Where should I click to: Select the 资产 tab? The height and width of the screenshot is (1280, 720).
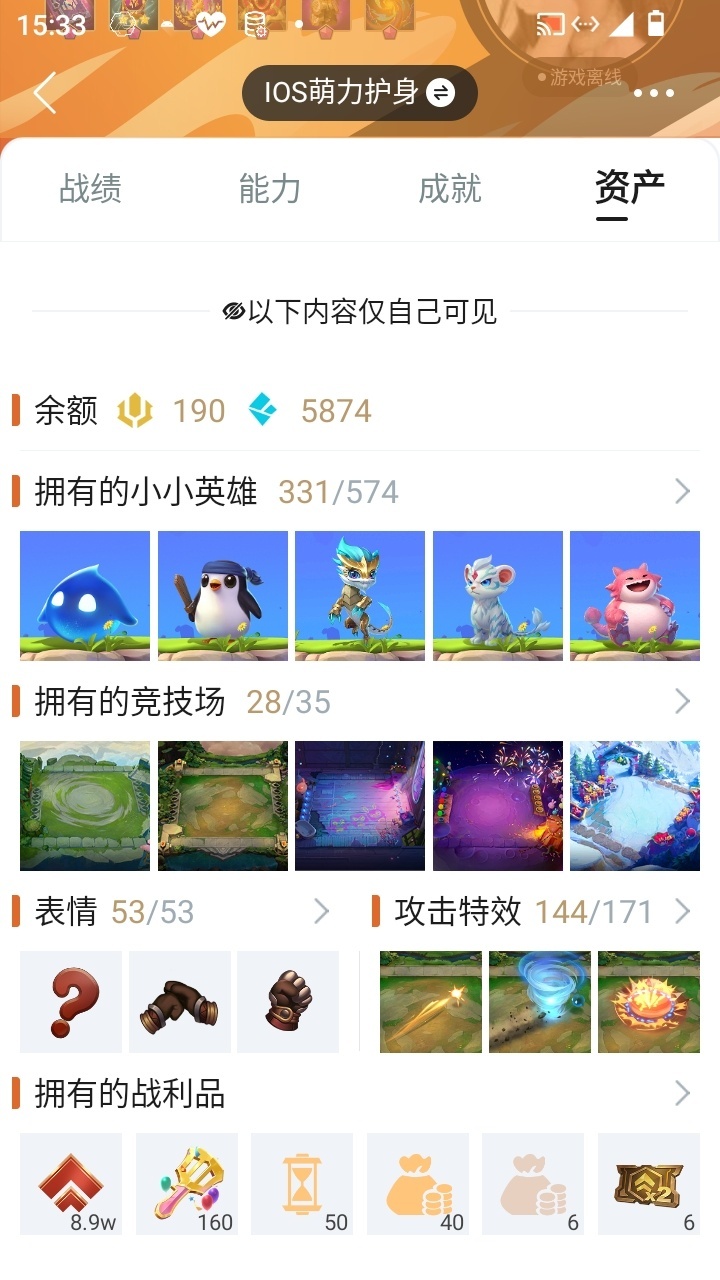point(629,188)
